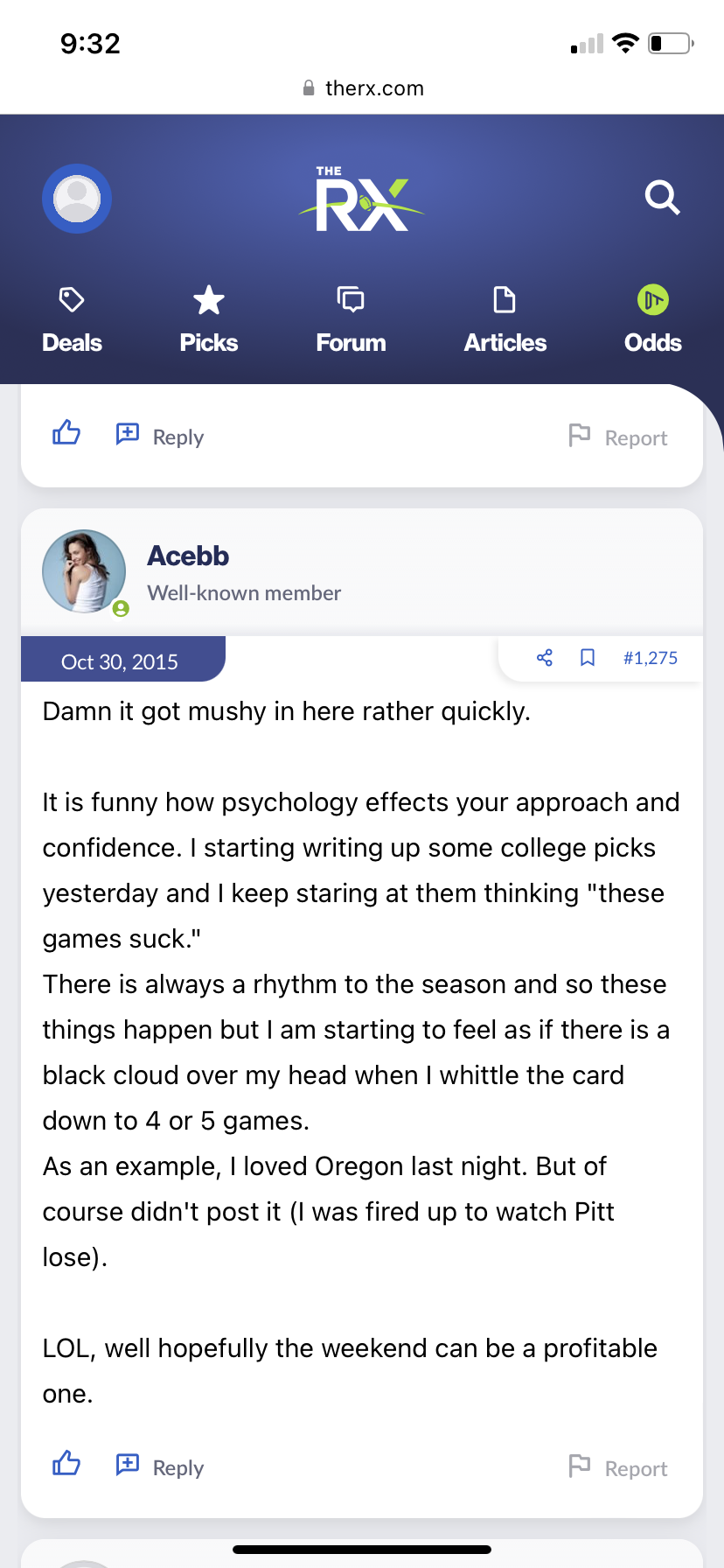Viewport: 724px width, 1568px height.
Task: Like Acebb's post with thumbs up
Action: point(66,1463)
